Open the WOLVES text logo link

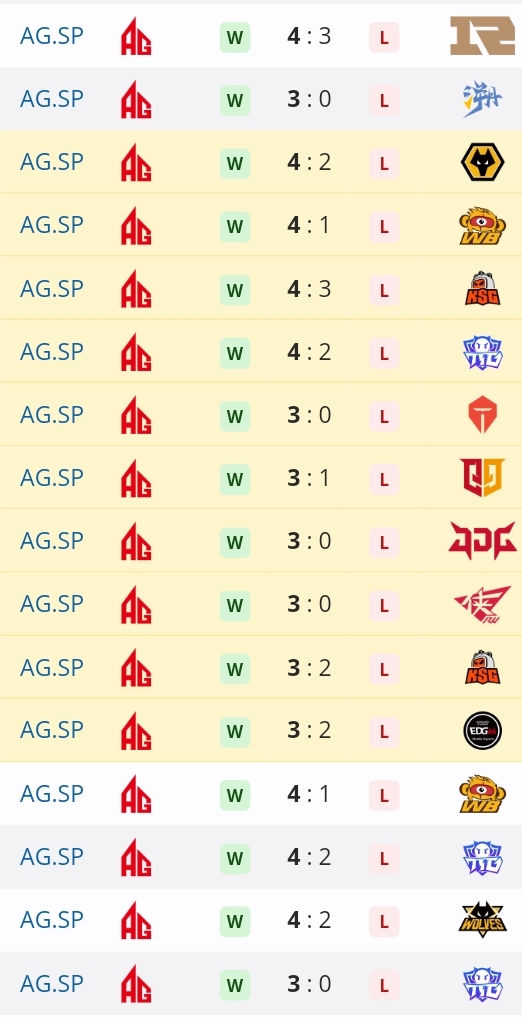pyautogui.click(x=482, y=920)
